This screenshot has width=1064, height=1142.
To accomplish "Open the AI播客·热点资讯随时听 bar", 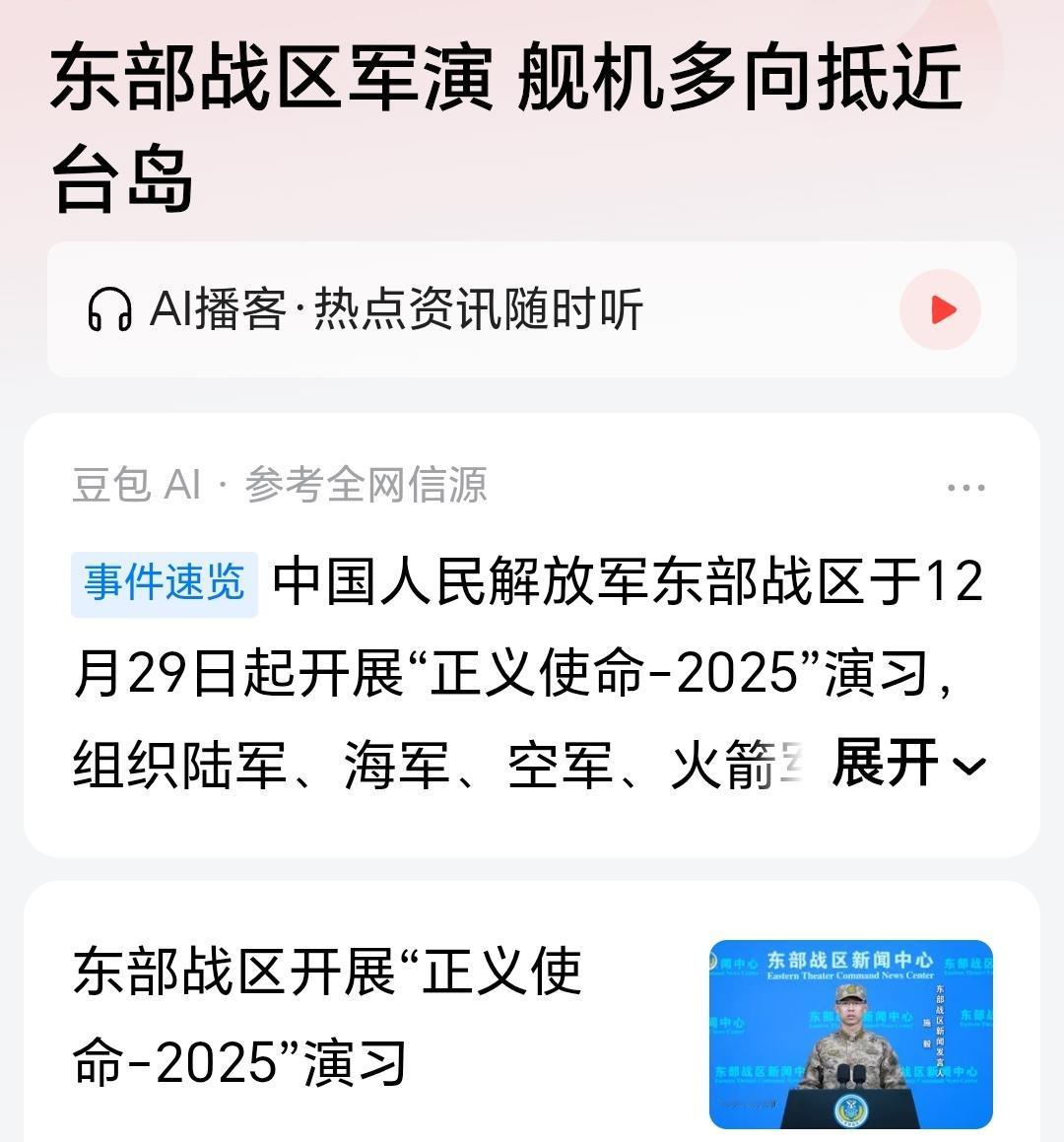I will (x=532, y=309).
